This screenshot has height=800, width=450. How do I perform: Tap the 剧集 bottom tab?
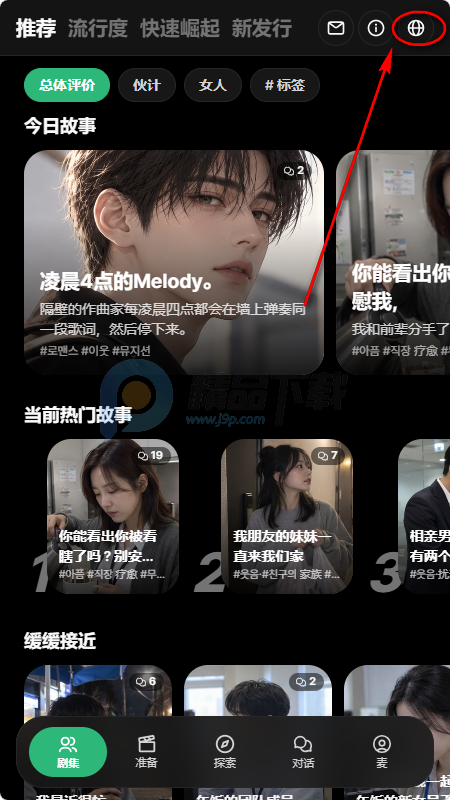(68, 752)
